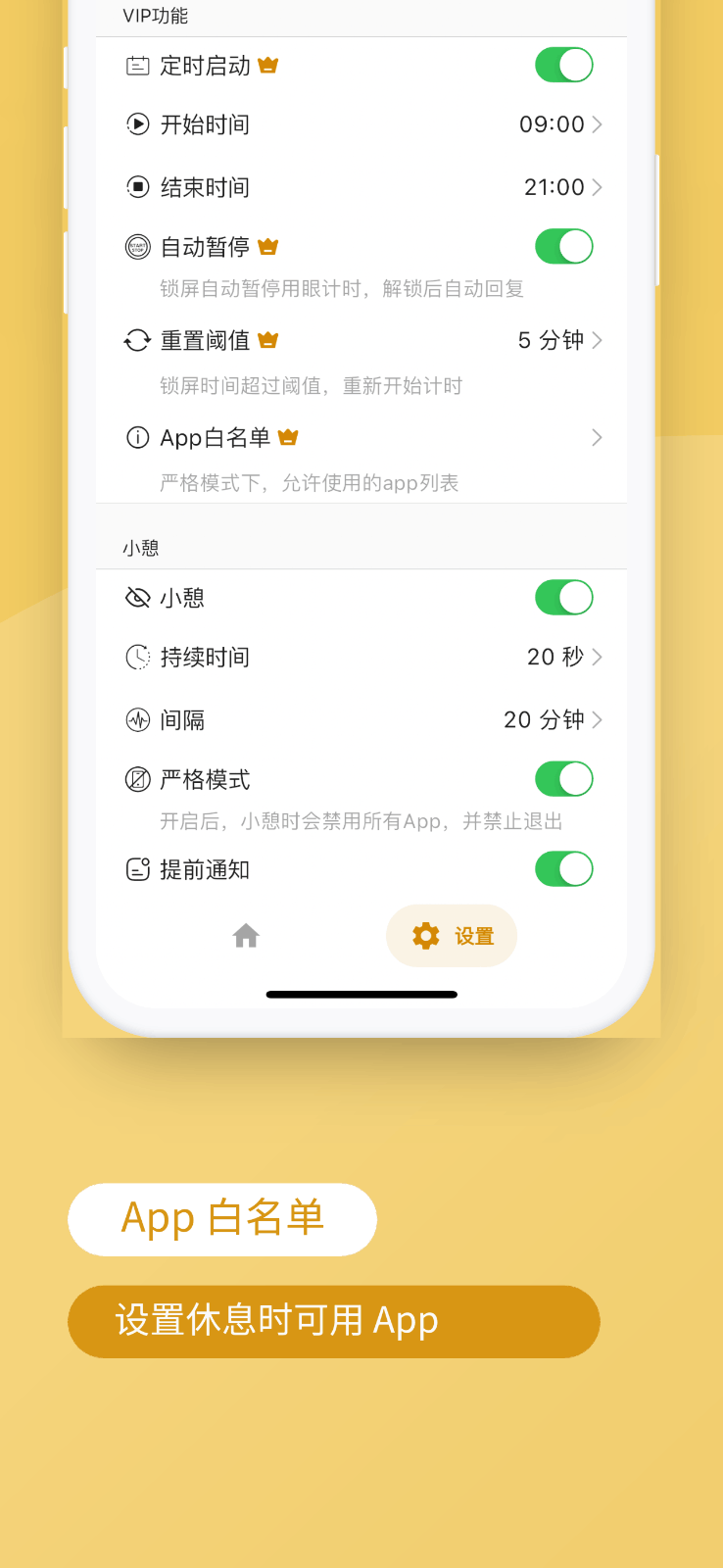Click the calendar icon next to 定时启动

[x=137, y=65]
